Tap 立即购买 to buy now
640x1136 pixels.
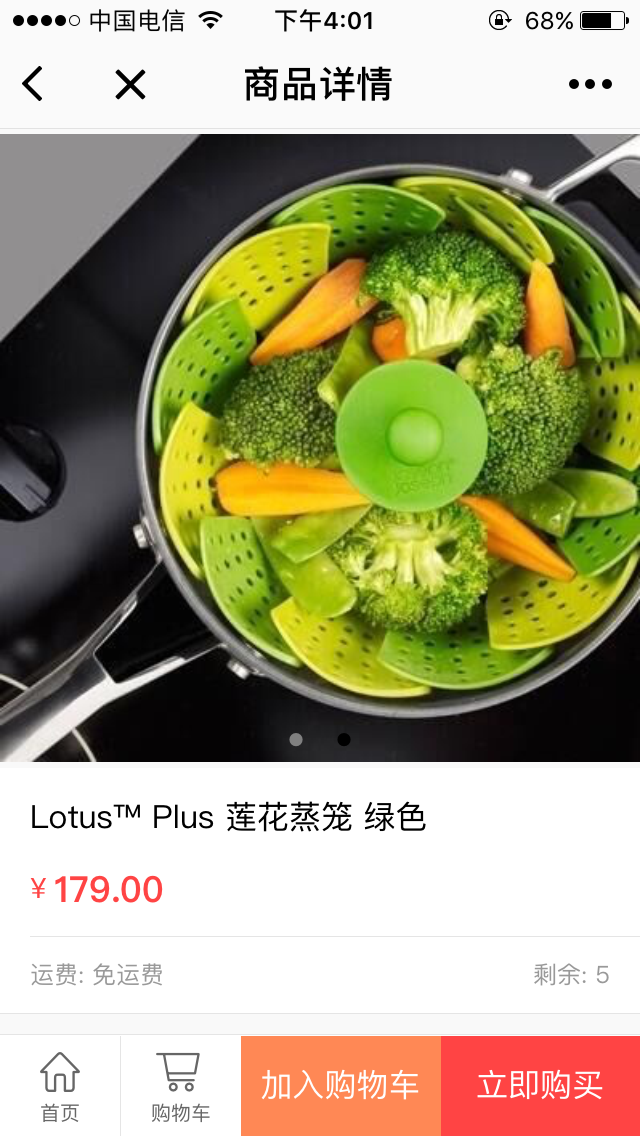point(540,1086)
